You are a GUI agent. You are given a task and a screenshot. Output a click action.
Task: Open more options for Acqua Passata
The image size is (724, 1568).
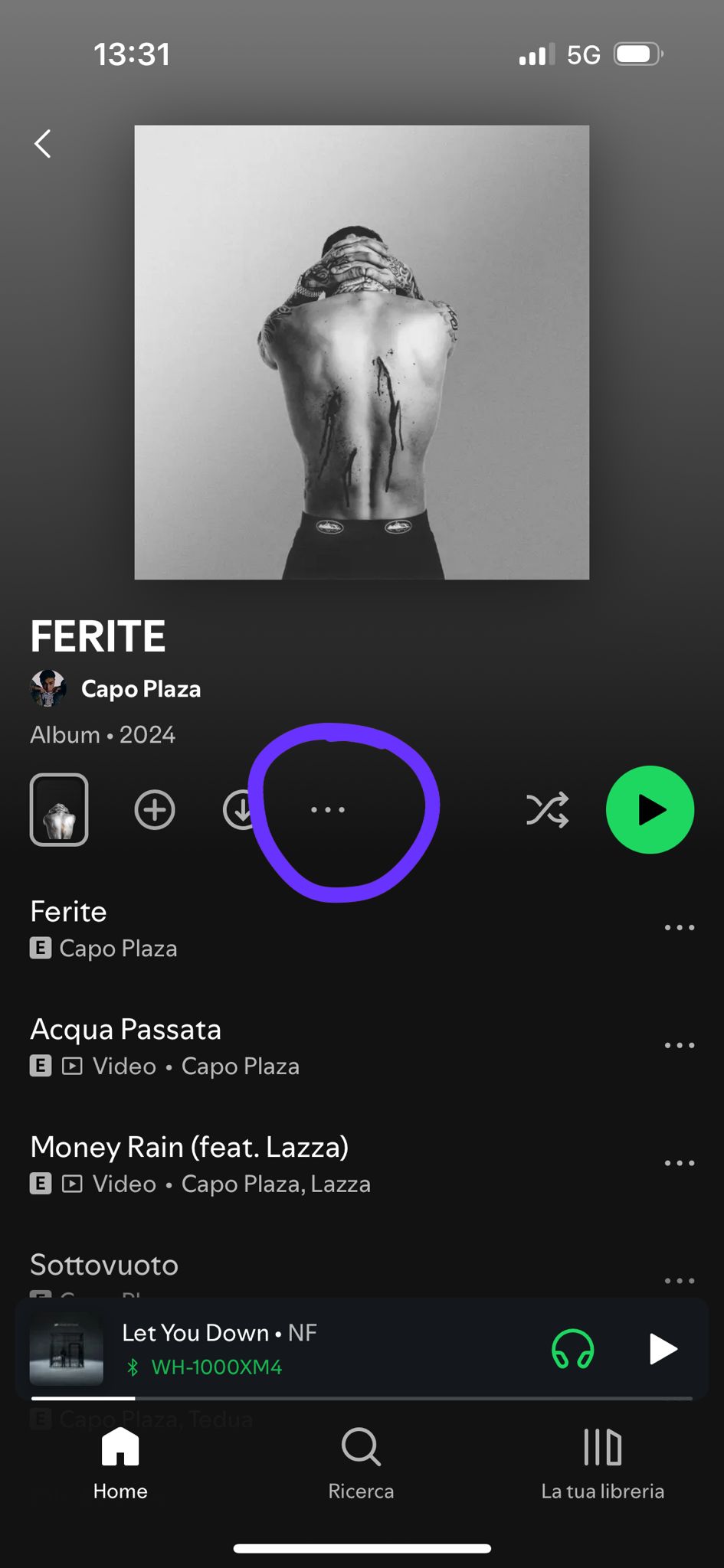(679, 1046)
